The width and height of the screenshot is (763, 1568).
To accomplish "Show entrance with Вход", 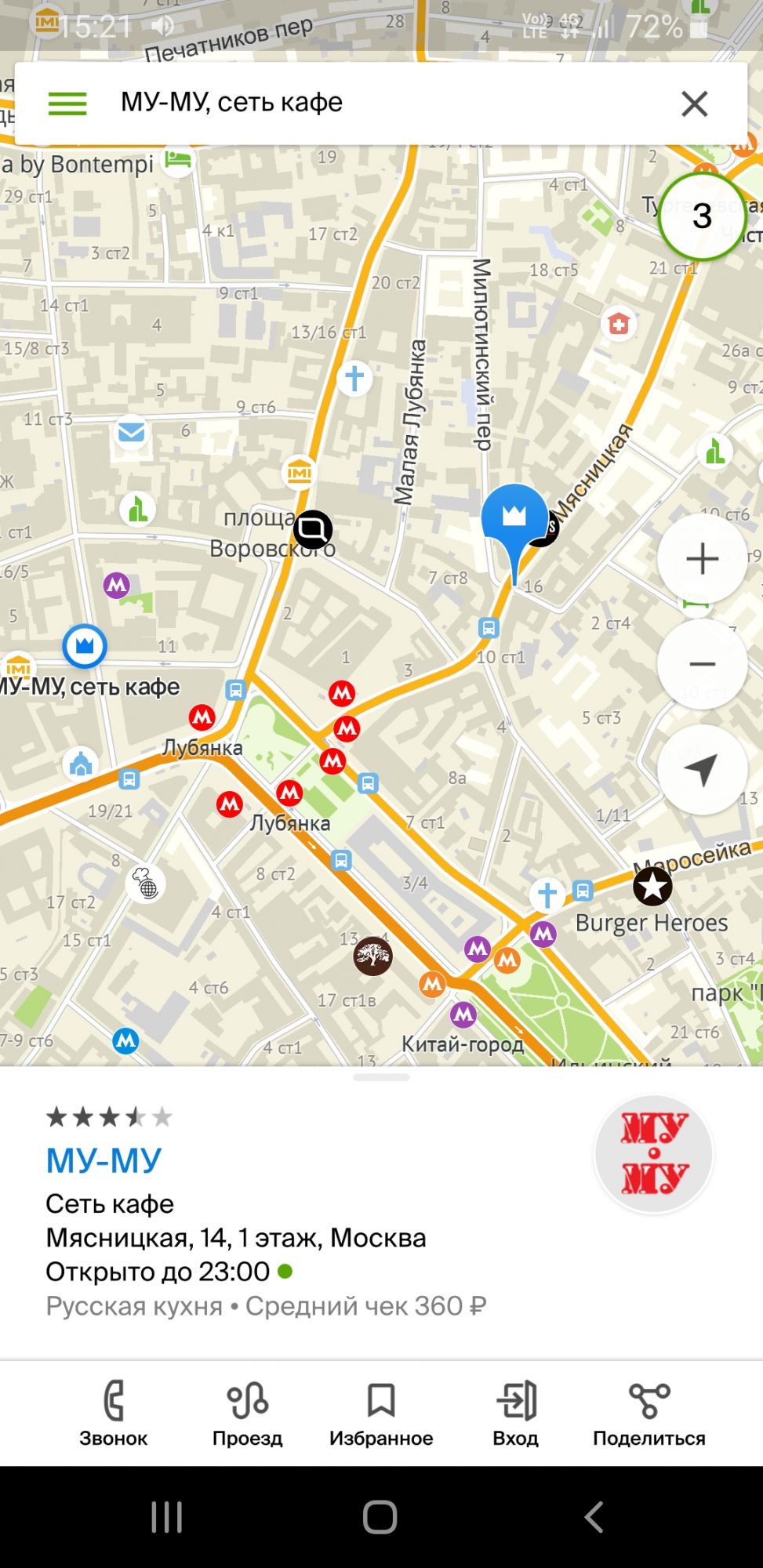I will (515, 1414).
